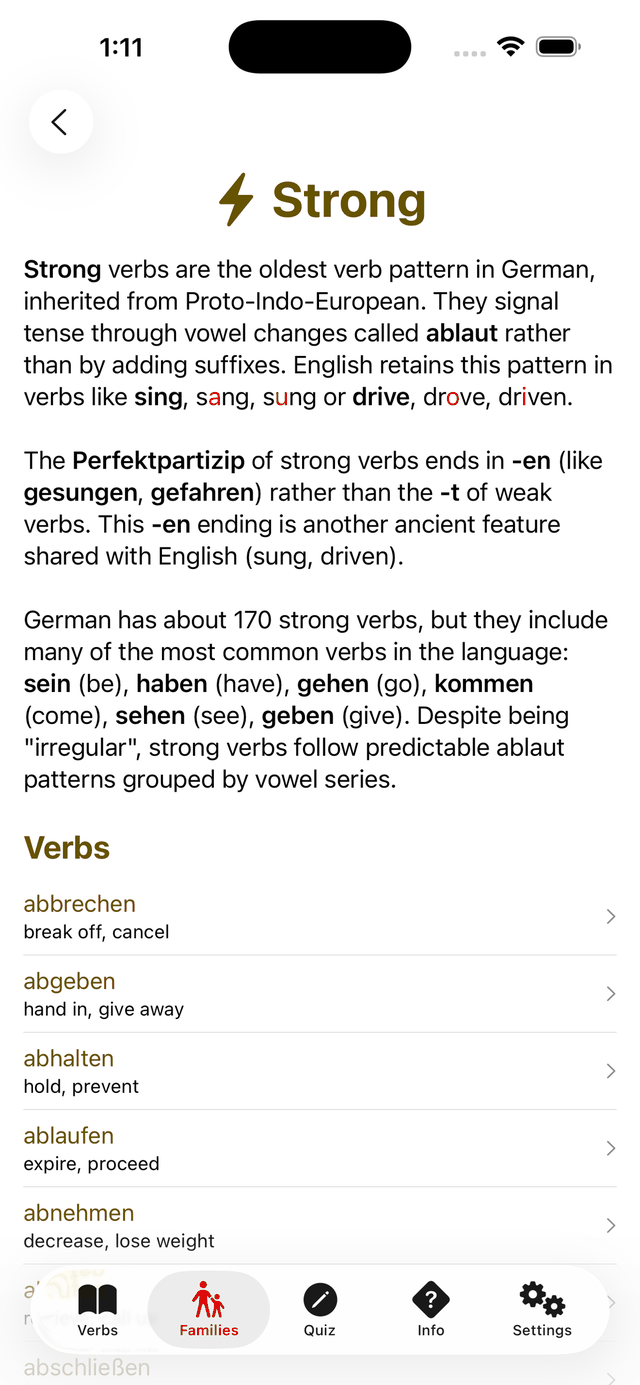
Task: Open the ablaufen verb entry
Action: [320, 1148]
